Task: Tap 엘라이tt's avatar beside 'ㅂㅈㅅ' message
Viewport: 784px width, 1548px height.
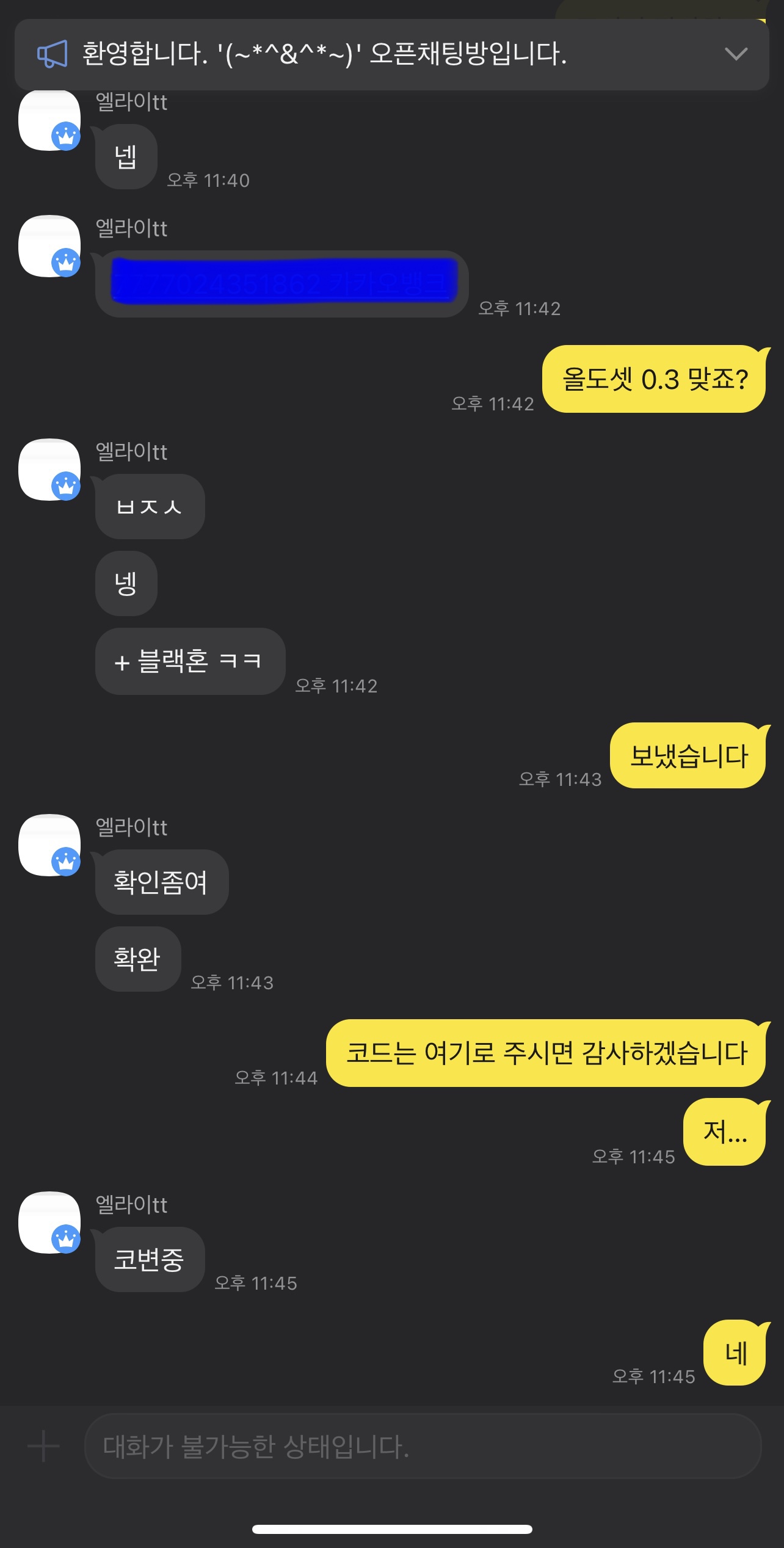Action: click(49, 469)
